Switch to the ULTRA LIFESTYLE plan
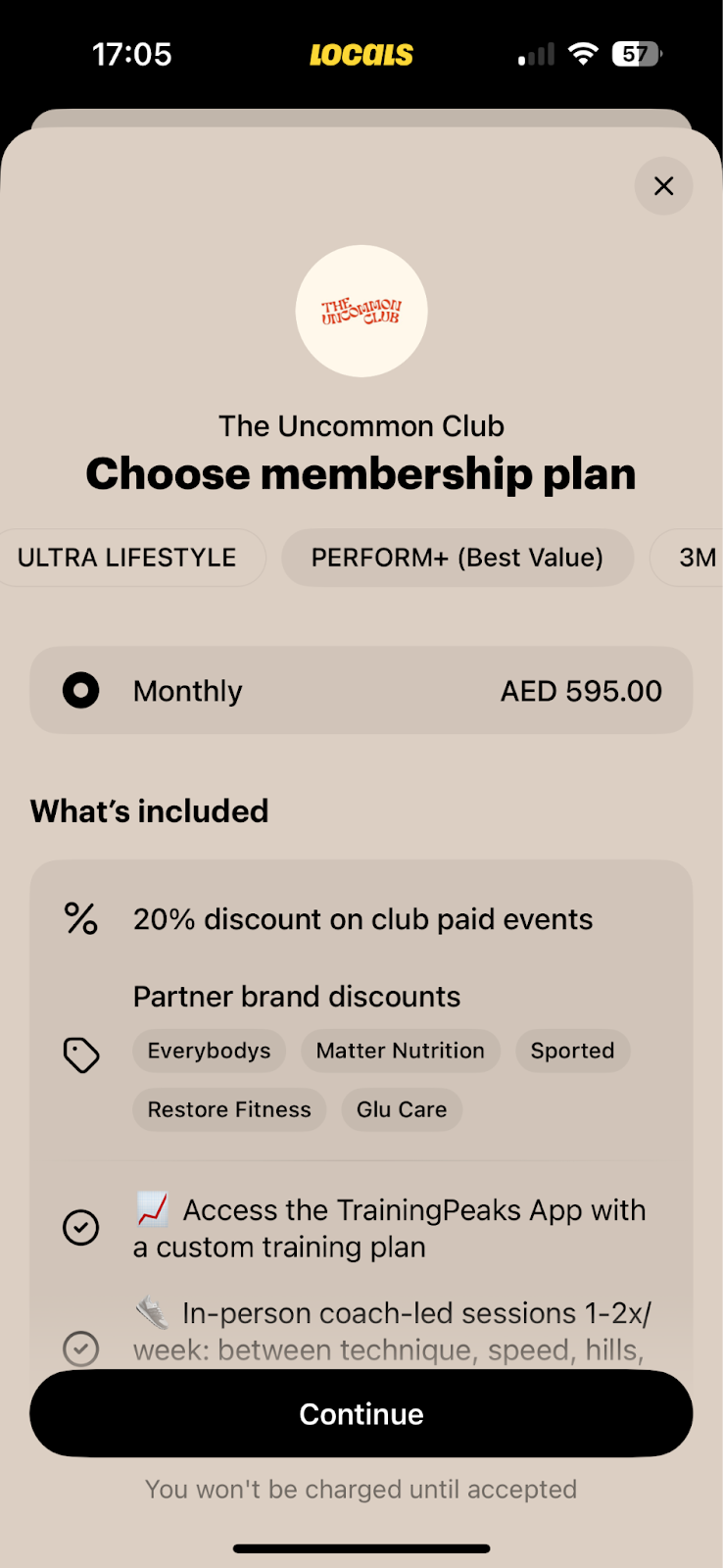 point(127,558)
